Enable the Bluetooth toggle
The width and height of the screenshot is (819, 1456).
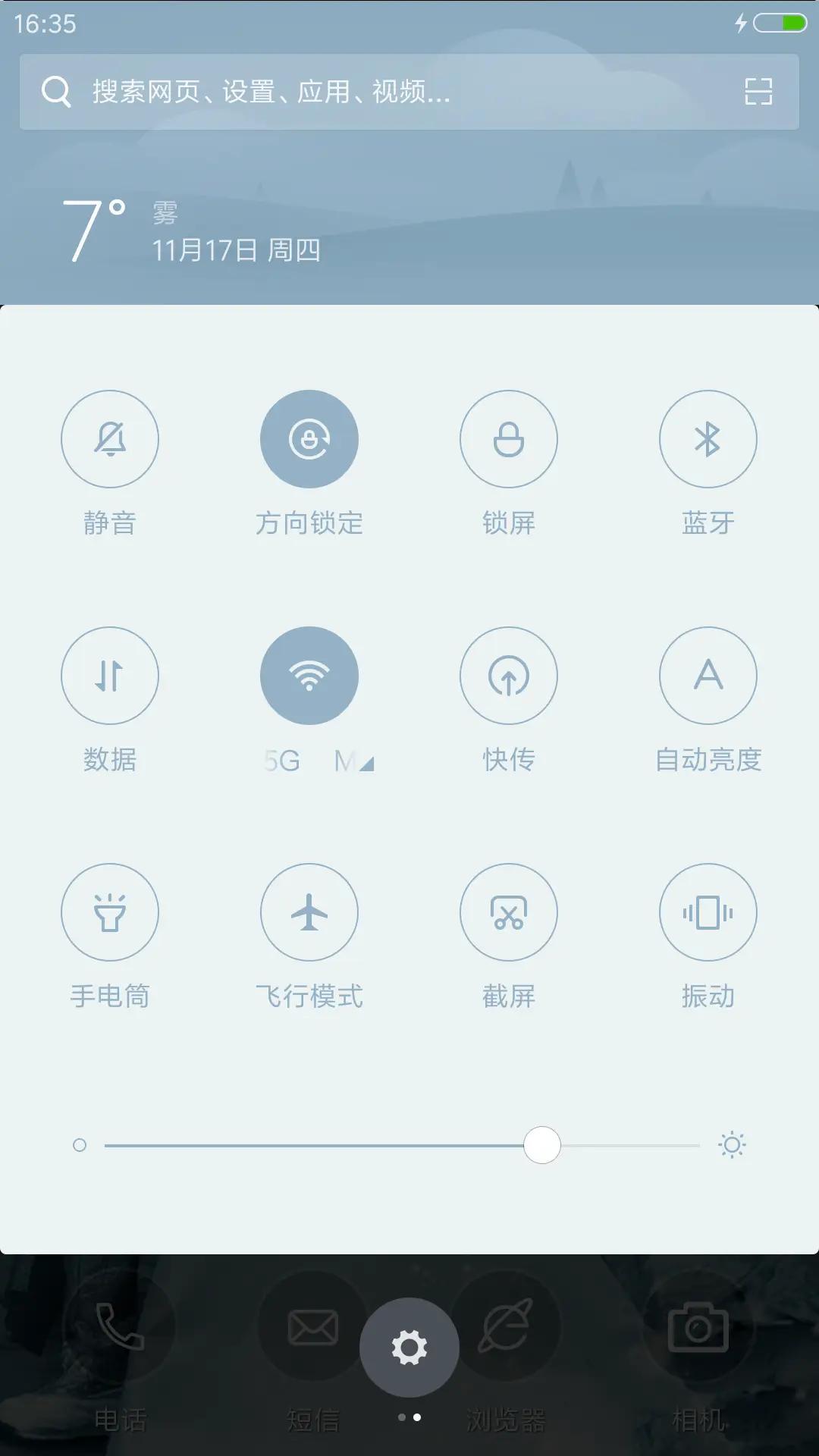point(708,438)
